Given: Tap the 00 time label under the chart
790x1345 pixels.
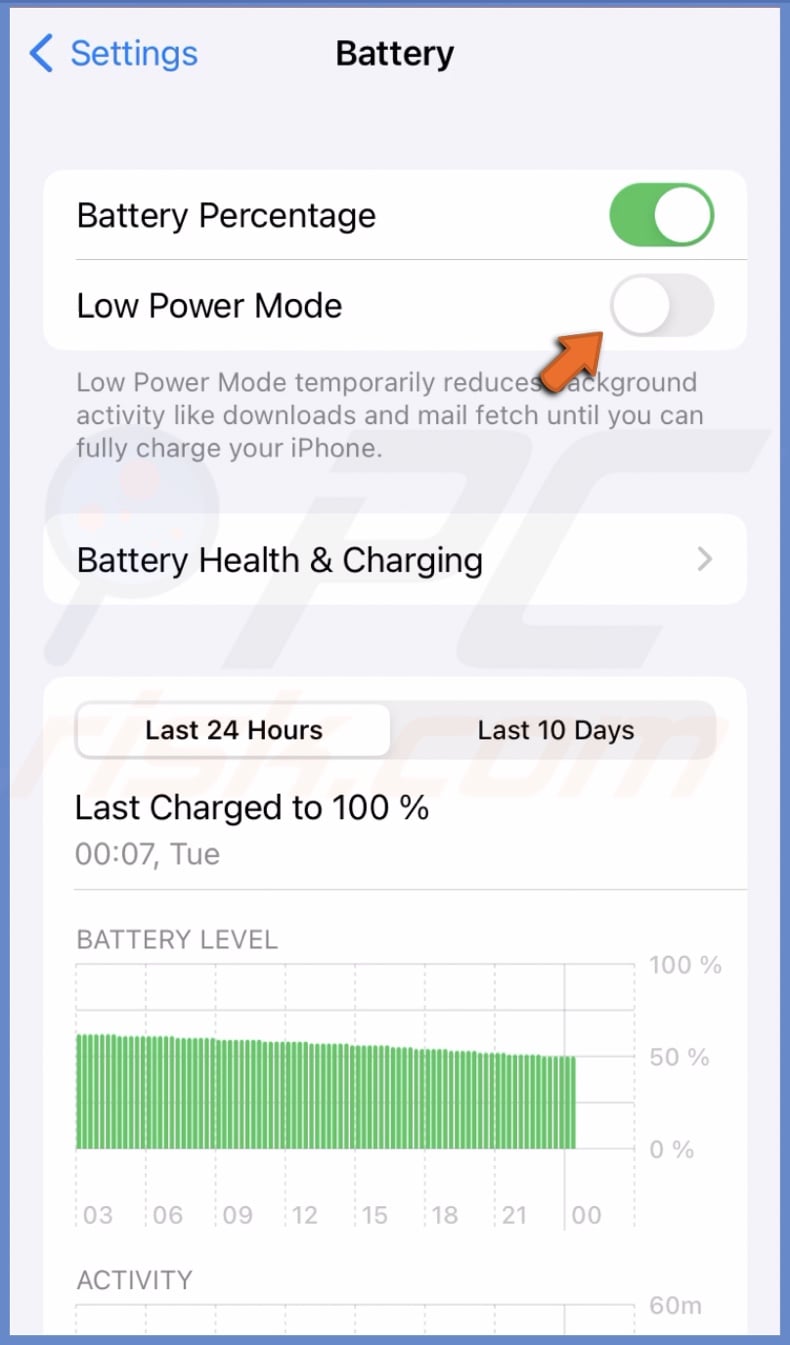Looking at the screenshot, I should pyautogui.click(x=586, y=1215).
